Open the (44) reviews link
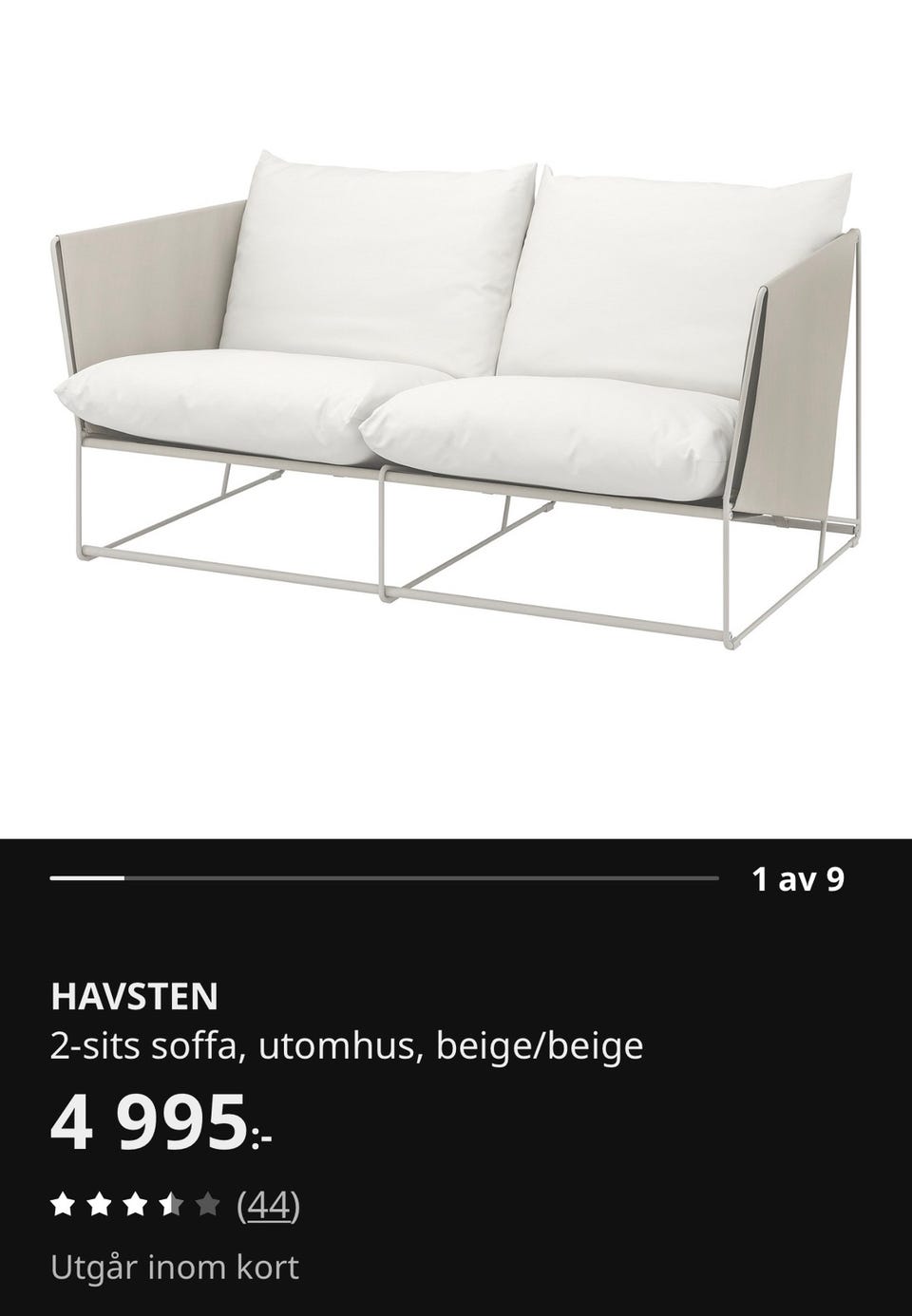The image size is (912, 1316). (269, 1209)
